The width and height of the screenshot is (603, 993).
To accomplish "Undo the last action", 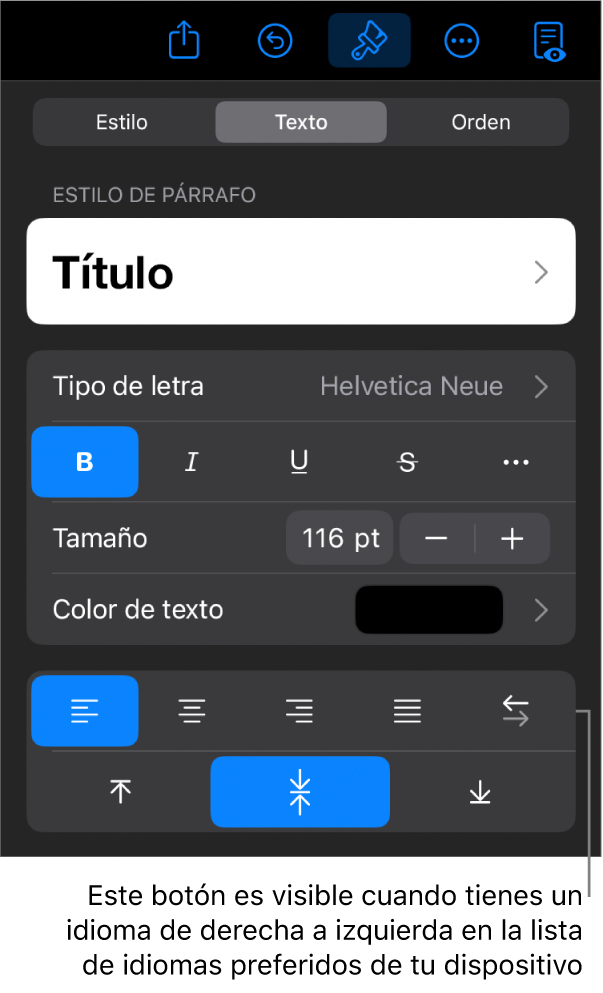I will click(276, 41).
